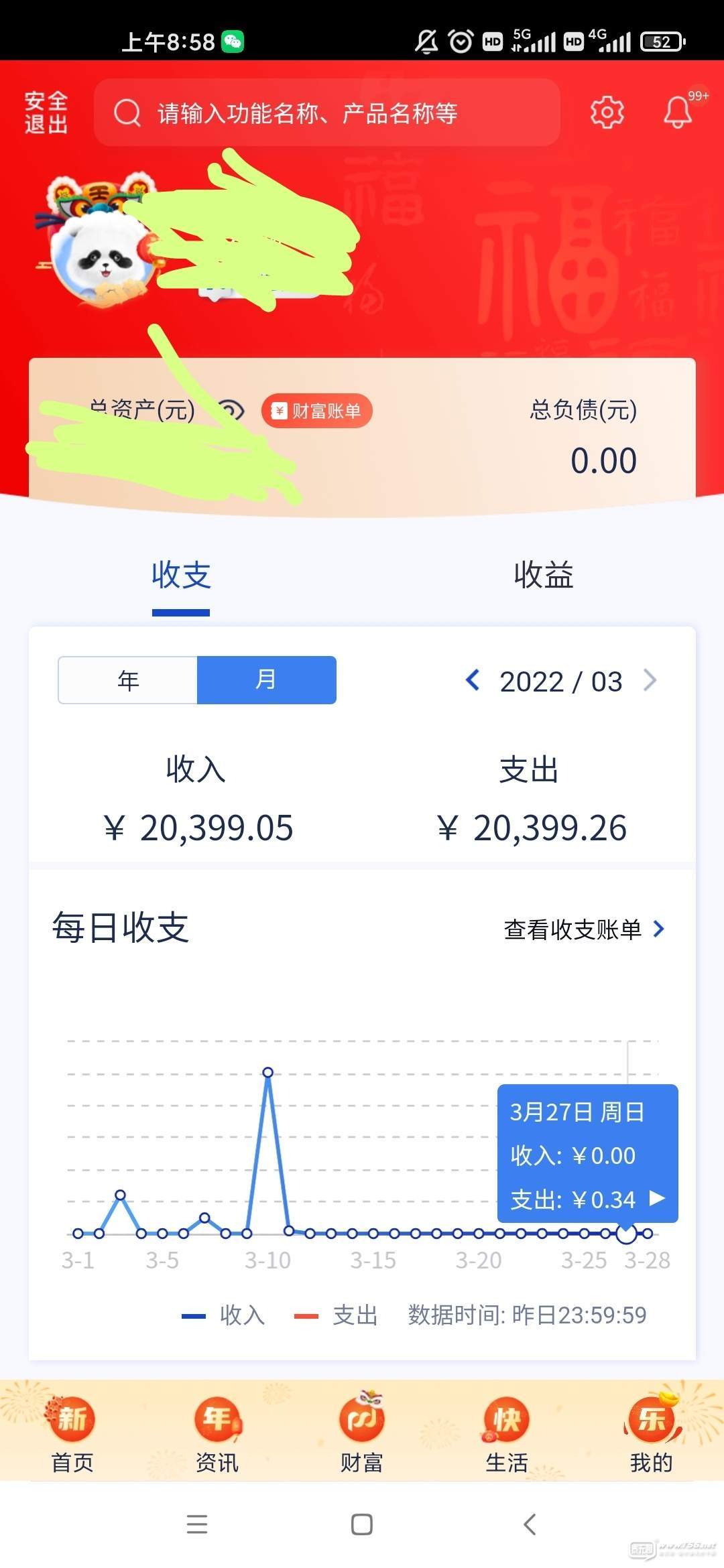The height and width of the screenshot is (1568, 724).
Task: Open 查看收支账单 link
Action: [x=584, y=929]
